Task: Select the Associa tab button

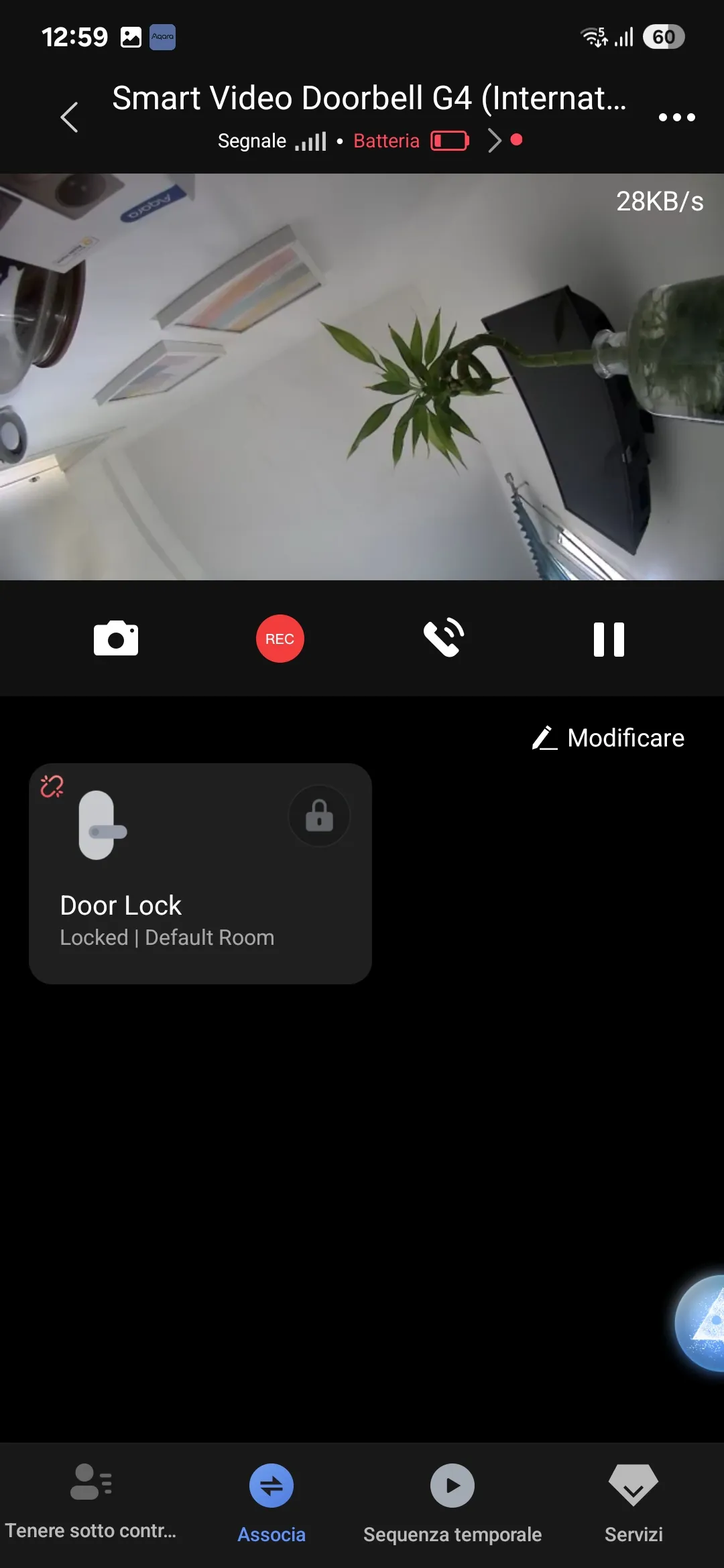Action: [x=271, y=1504]
